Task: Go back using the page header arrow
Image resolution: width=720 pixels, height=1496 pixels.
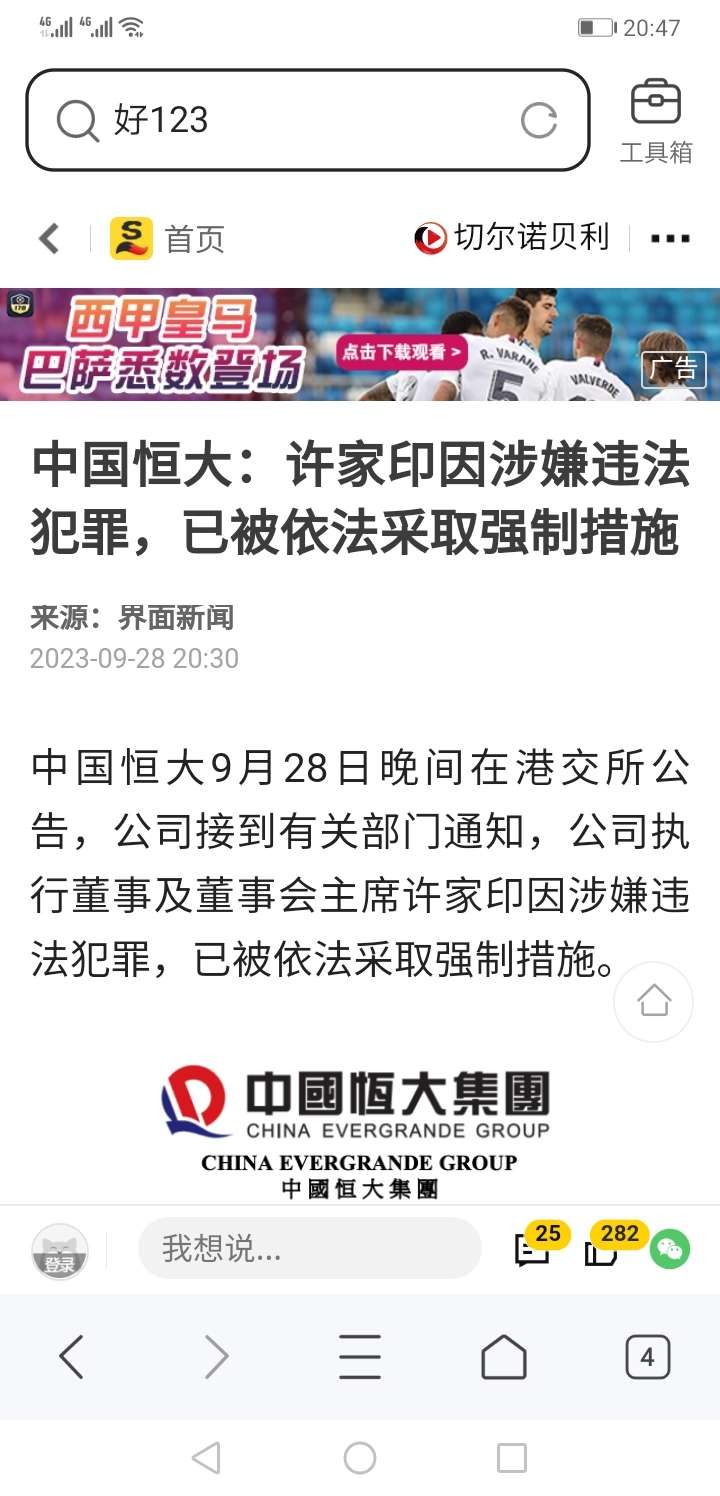Action: point(49,238)
